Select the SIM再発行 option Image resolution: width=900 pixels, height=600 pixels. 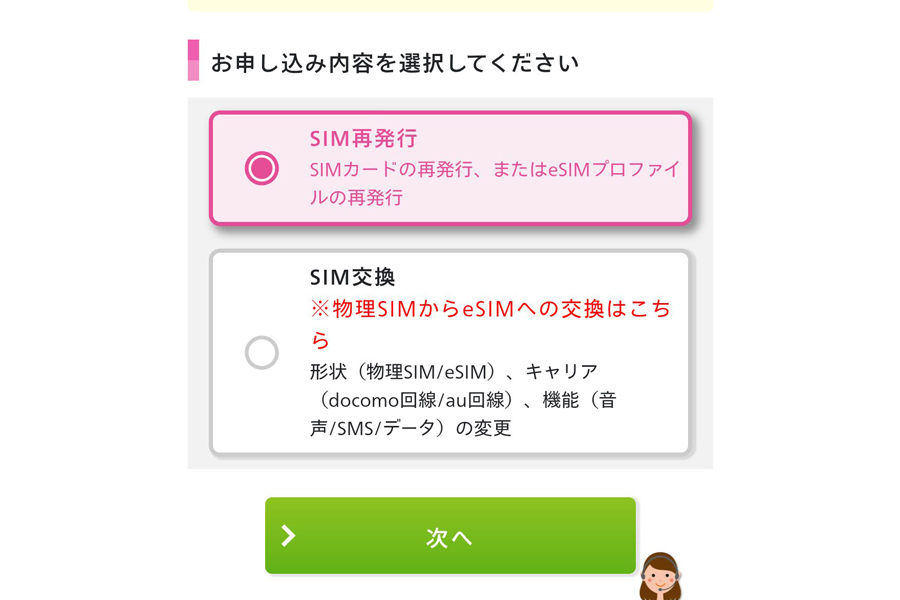tap(262, 168)
